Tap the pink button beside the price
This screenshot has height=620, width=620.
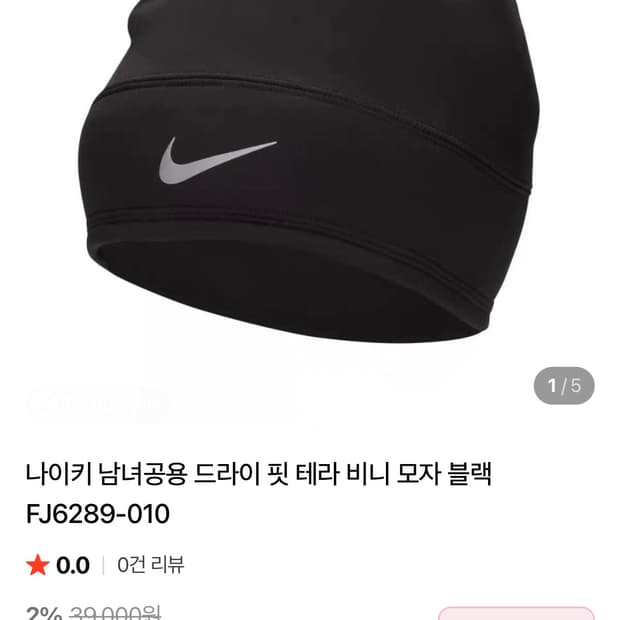point(516,613)
